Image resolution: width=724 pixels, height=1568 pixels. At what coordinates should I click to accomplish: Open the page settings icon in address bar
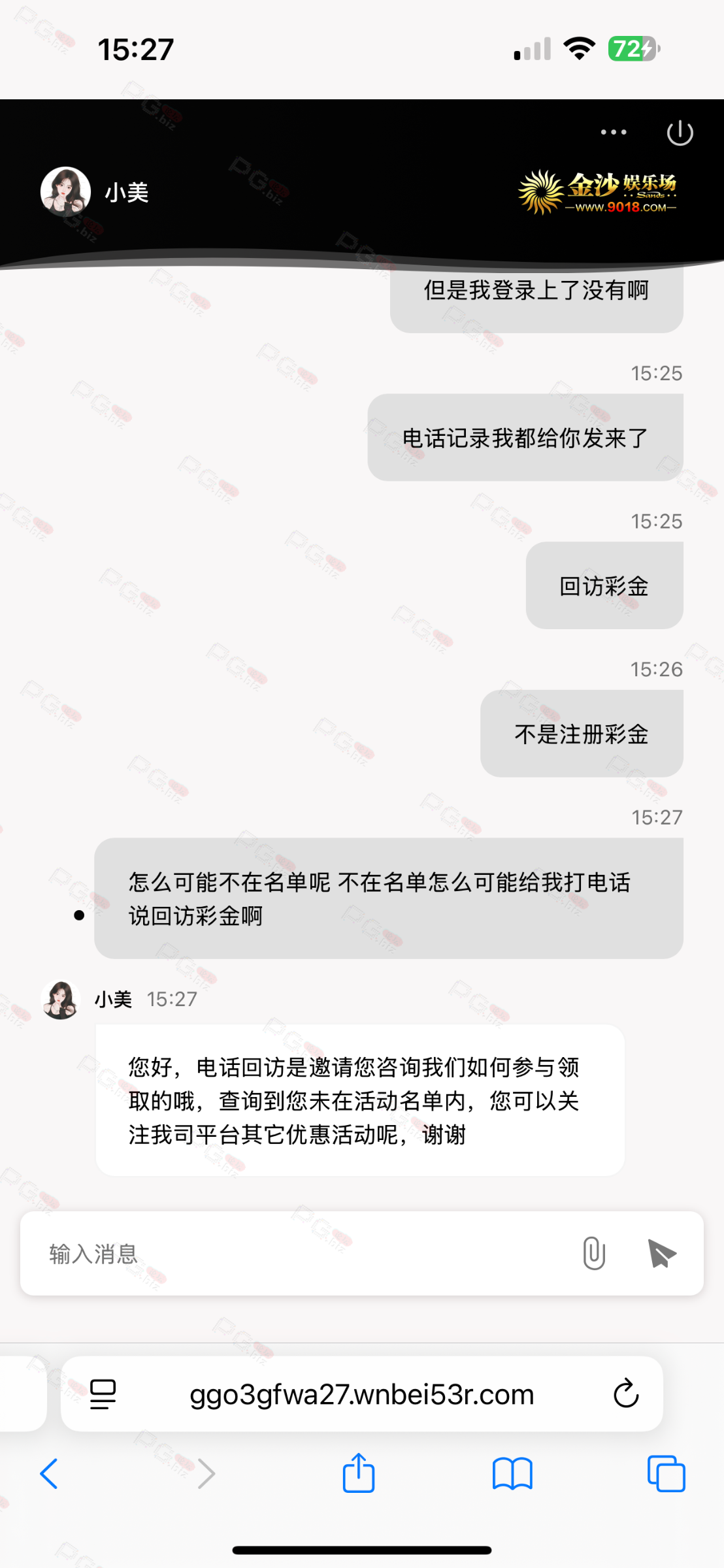pyautogui.click(x=103, y=1394)
